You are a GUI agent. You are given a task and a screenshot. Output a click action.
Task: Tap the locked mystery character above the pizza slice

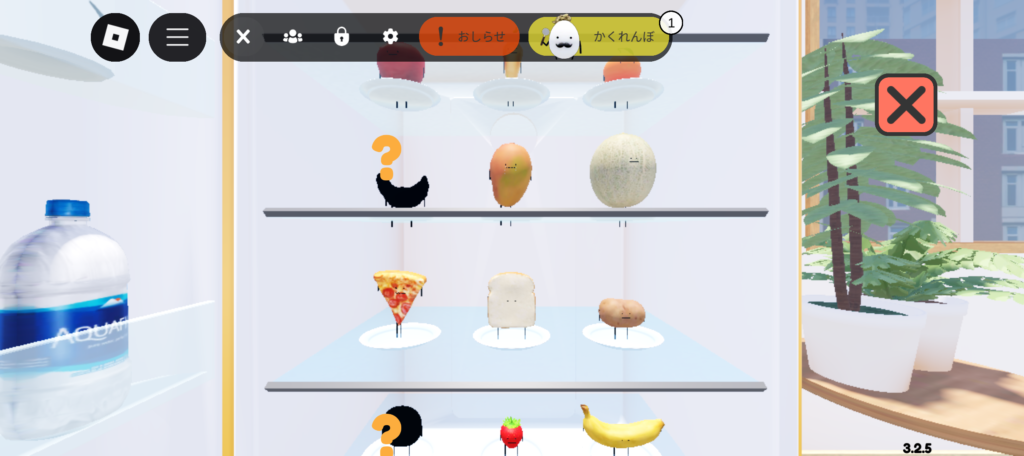(400, 178)
